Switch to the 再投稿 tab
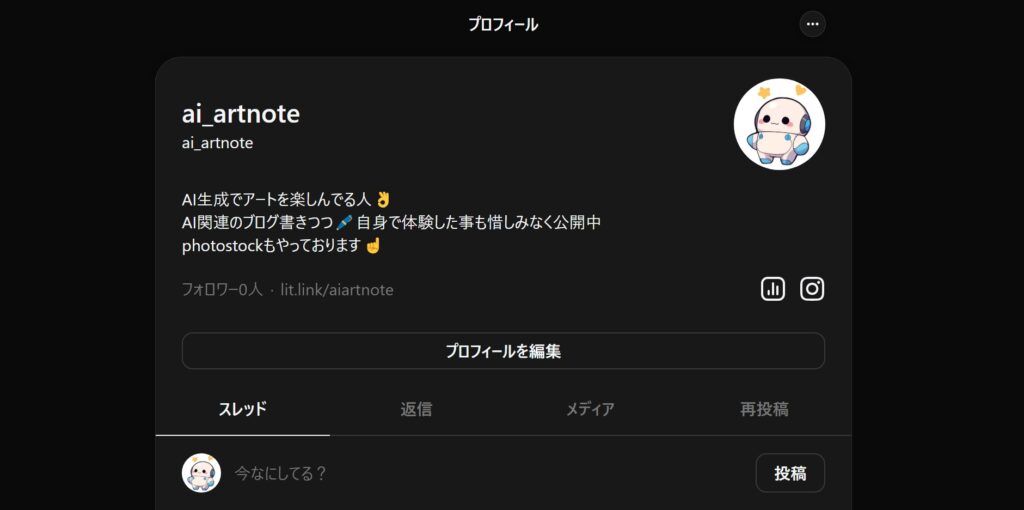 [764, 409]
